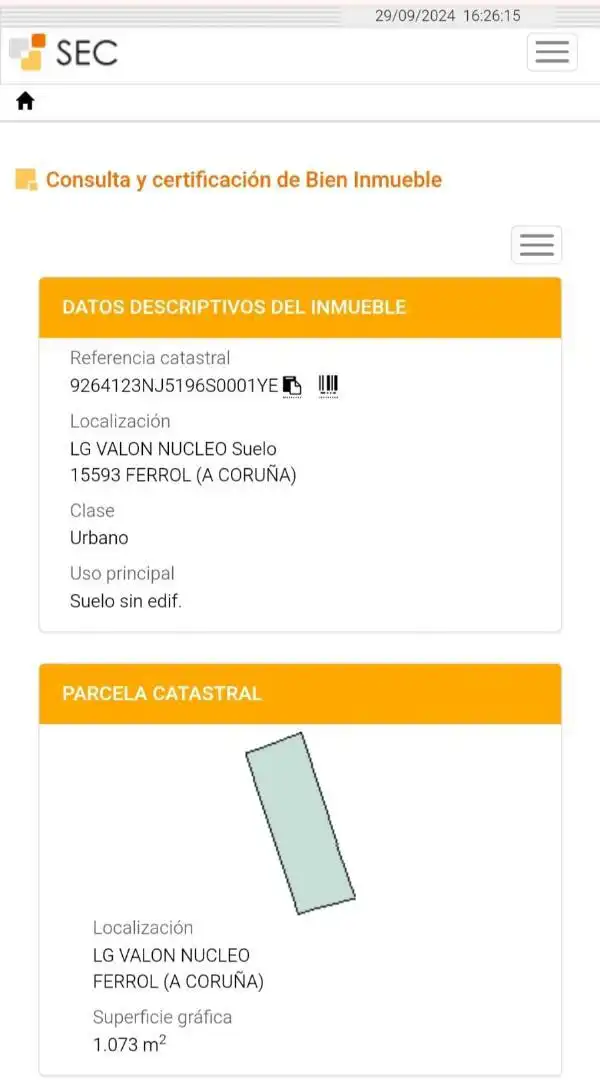
Task: Go to the home page icon
Action: (25, 102)
